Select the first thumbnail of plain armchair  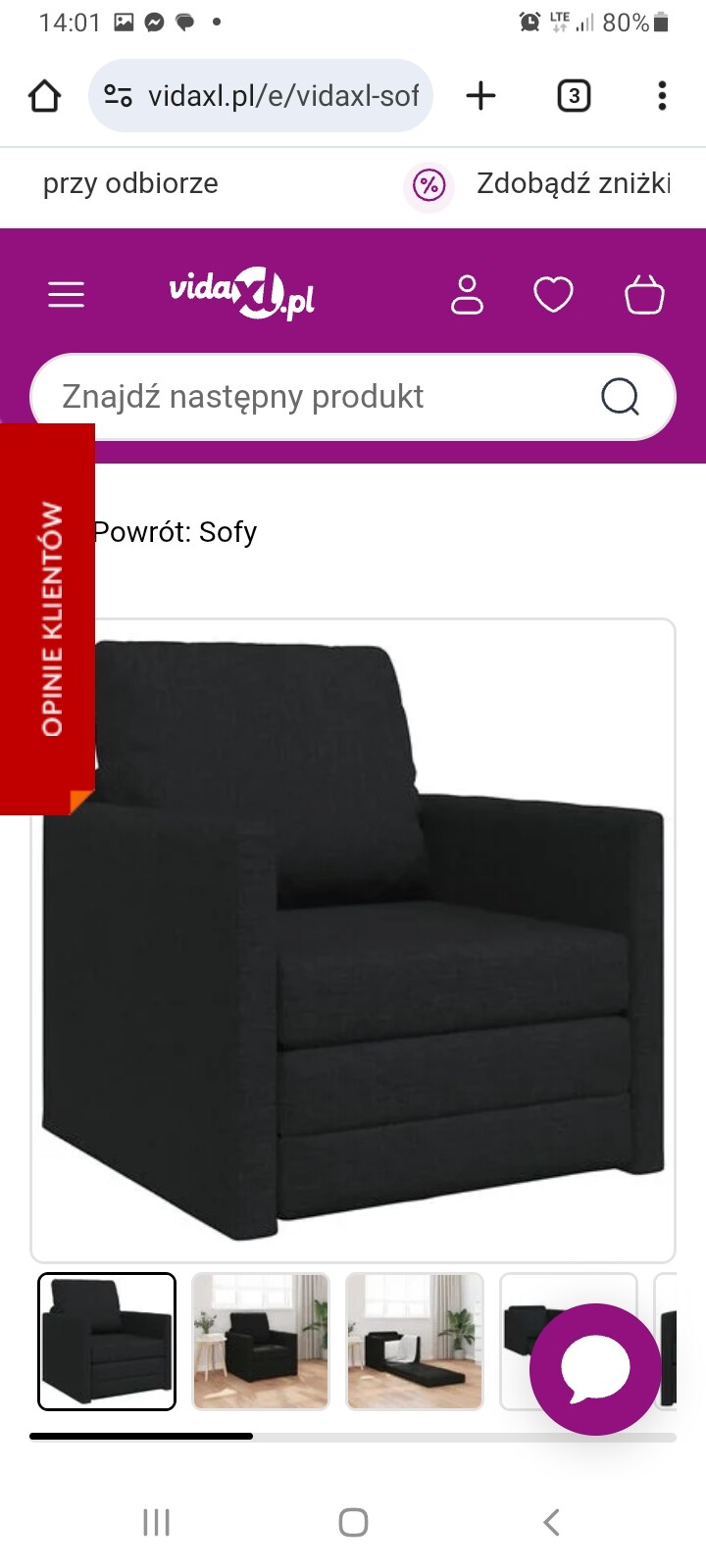[x=107, y=1341]
